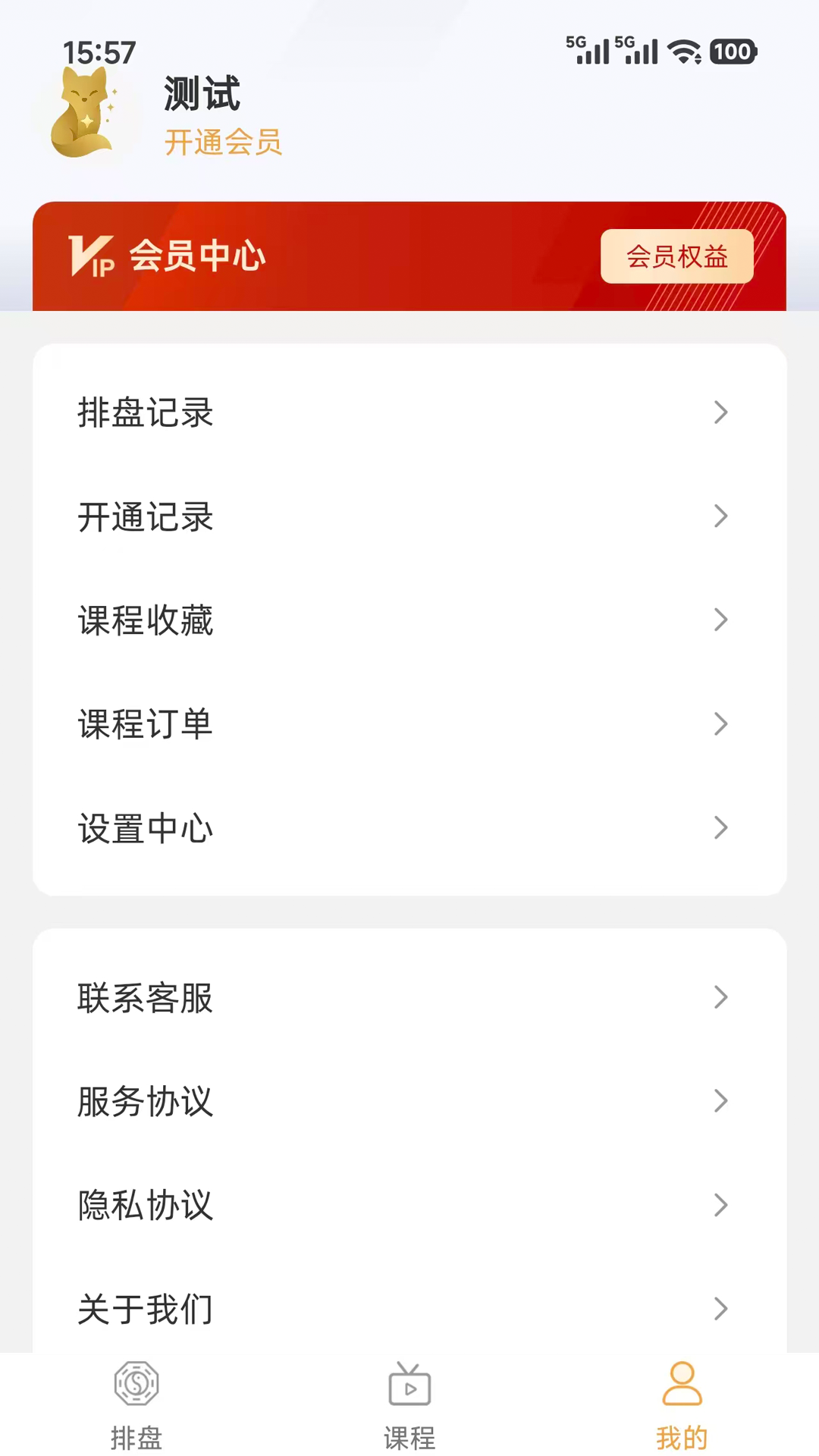
Task: Tap the 排盘 compass icon in bottom navigation
Action: click(136, 1385)
